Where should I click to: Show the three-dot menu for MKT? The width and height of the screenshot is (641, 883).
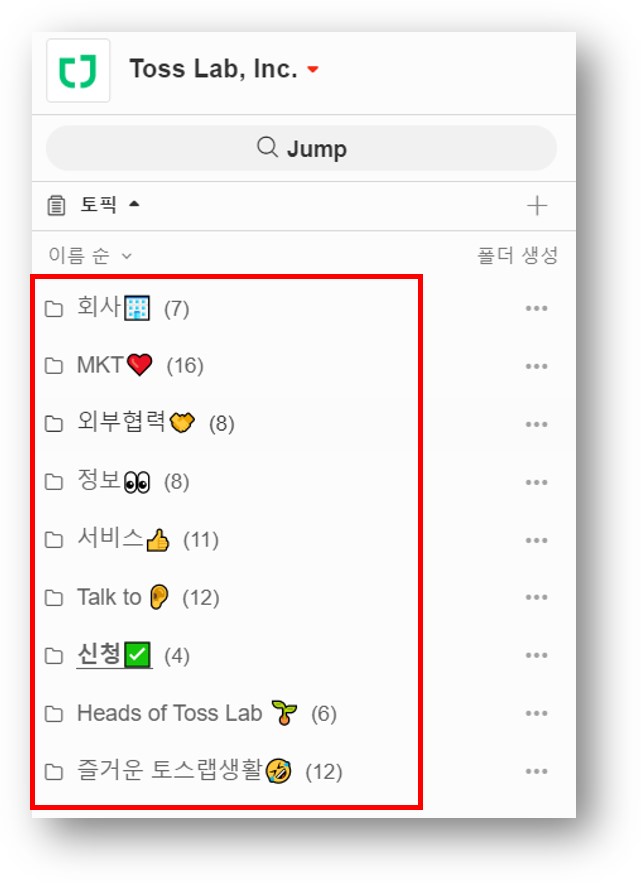click(537, 366)
